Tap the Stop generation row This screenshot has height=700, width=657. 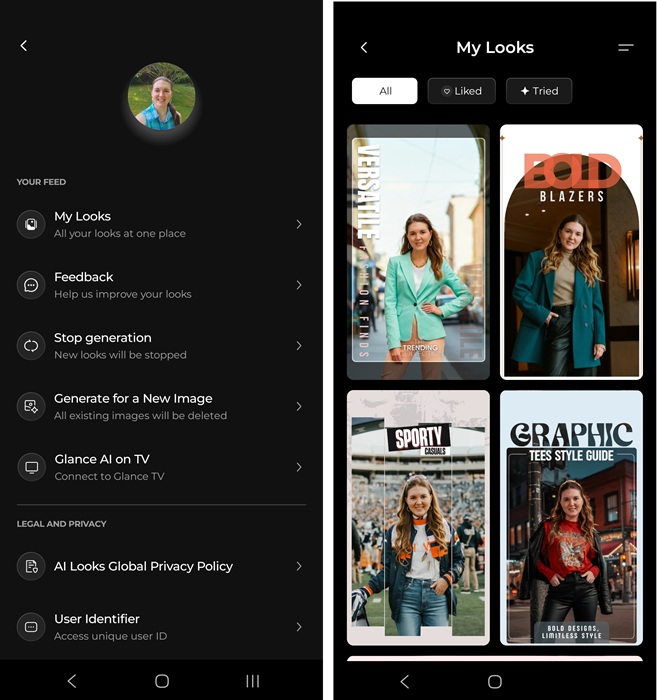click(160, 346)
